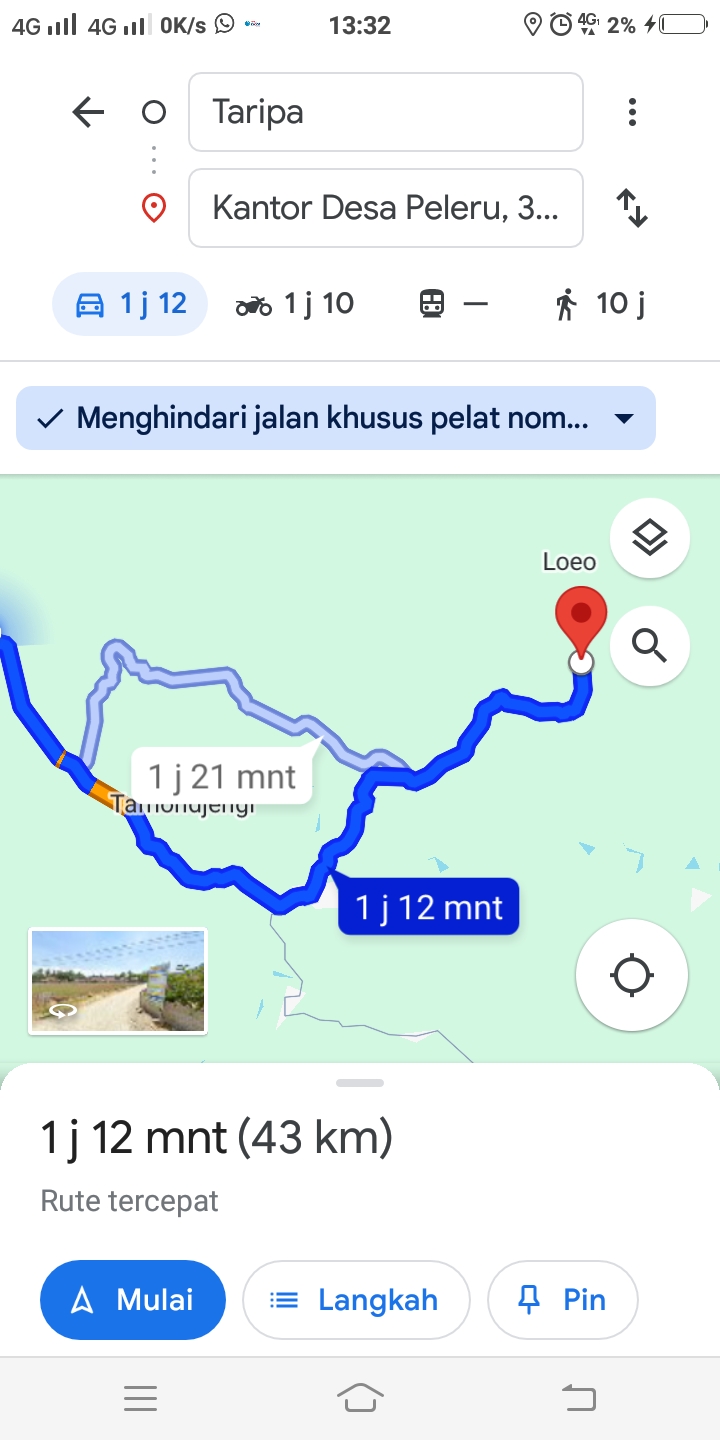Edit the Taripa starting point field

click(x=386, y=112)
